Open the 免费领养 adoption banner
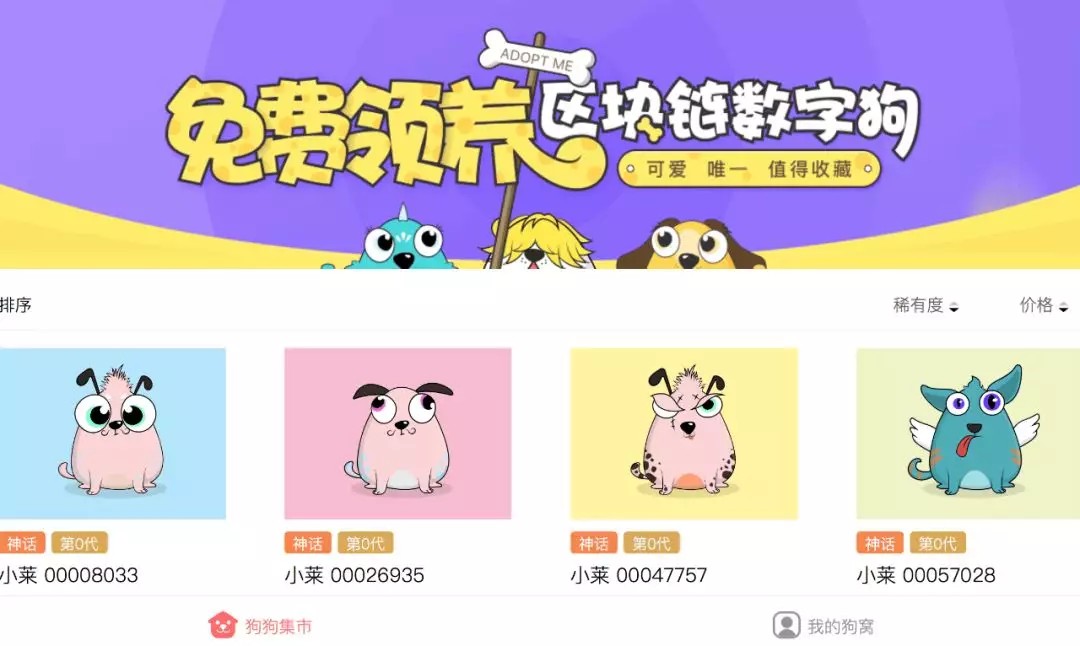This screenshot has width=1080, height=646. [540, 135]
